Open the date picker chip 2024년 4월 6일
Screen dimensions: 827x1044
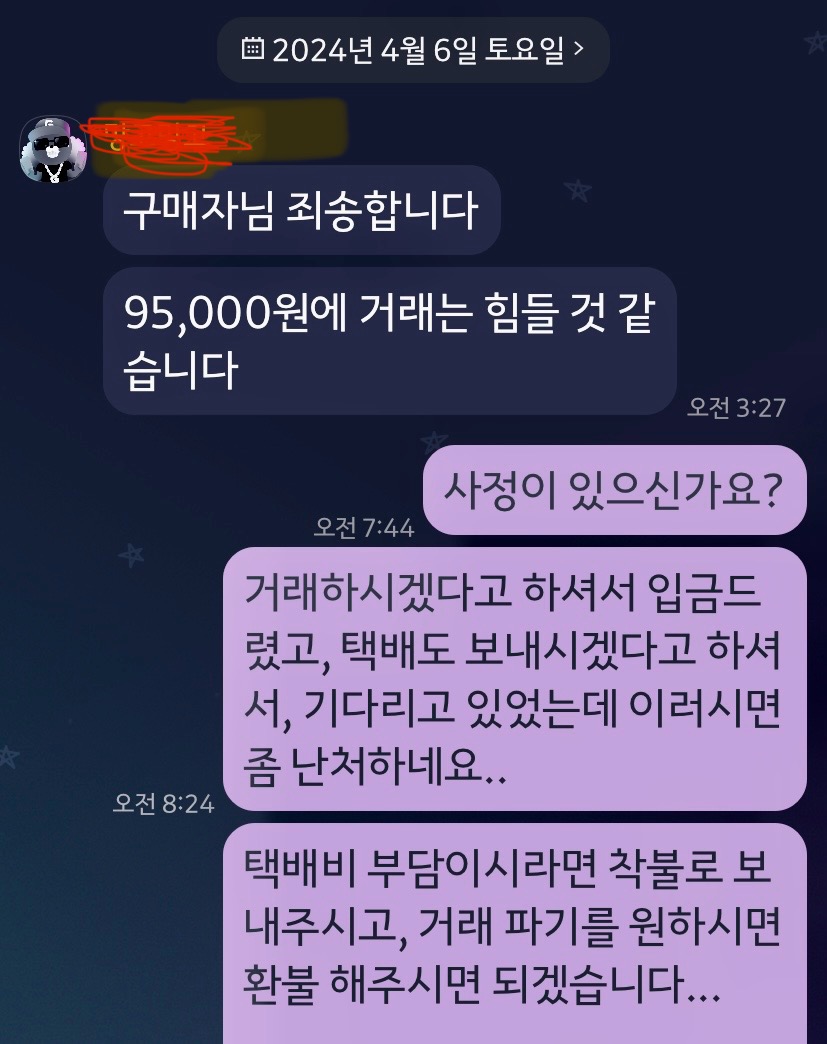413,49
